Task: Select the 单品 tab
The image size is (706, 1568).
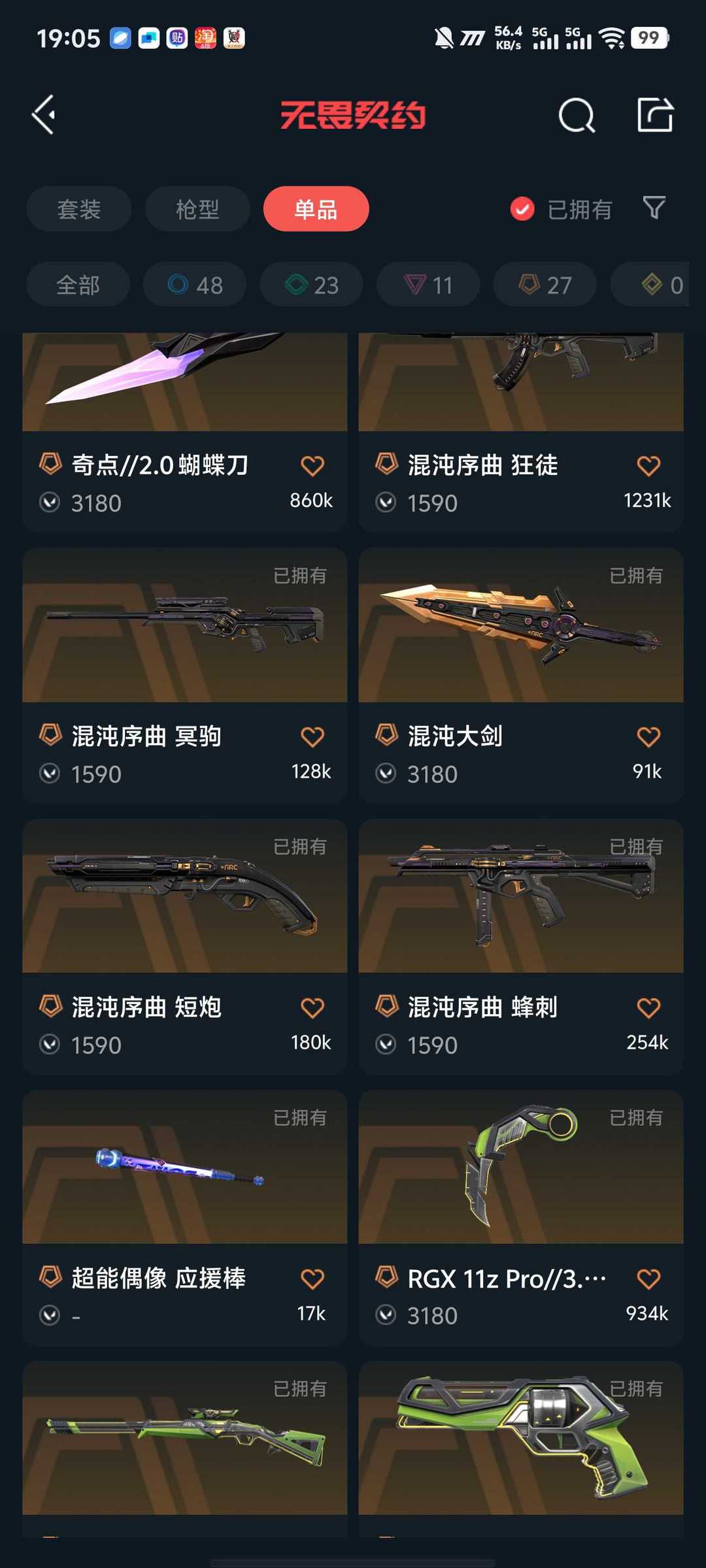Action: pyautogui.click(x=316, y=209)
